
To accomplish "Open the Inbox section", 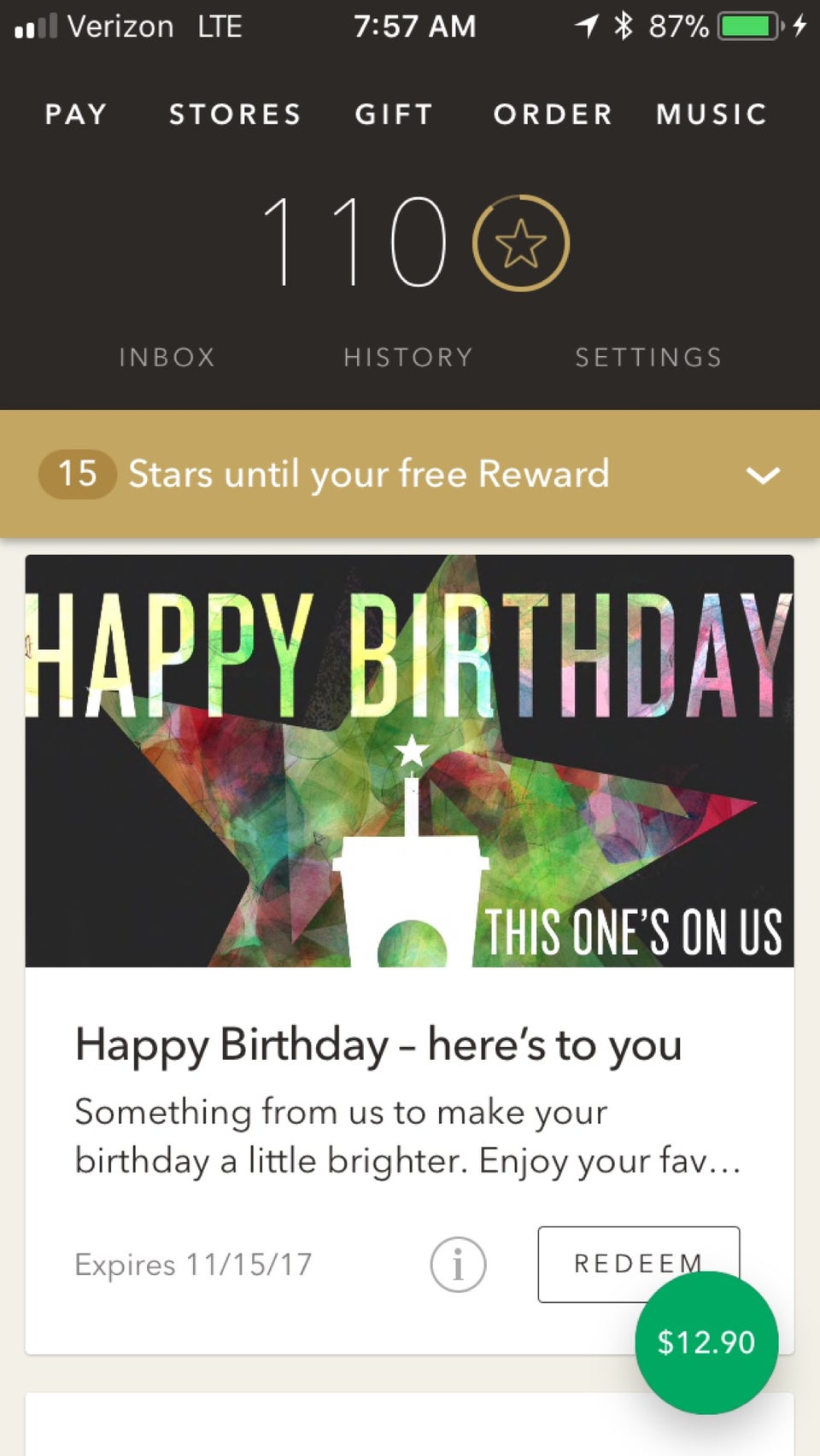I will coord(166,357).
